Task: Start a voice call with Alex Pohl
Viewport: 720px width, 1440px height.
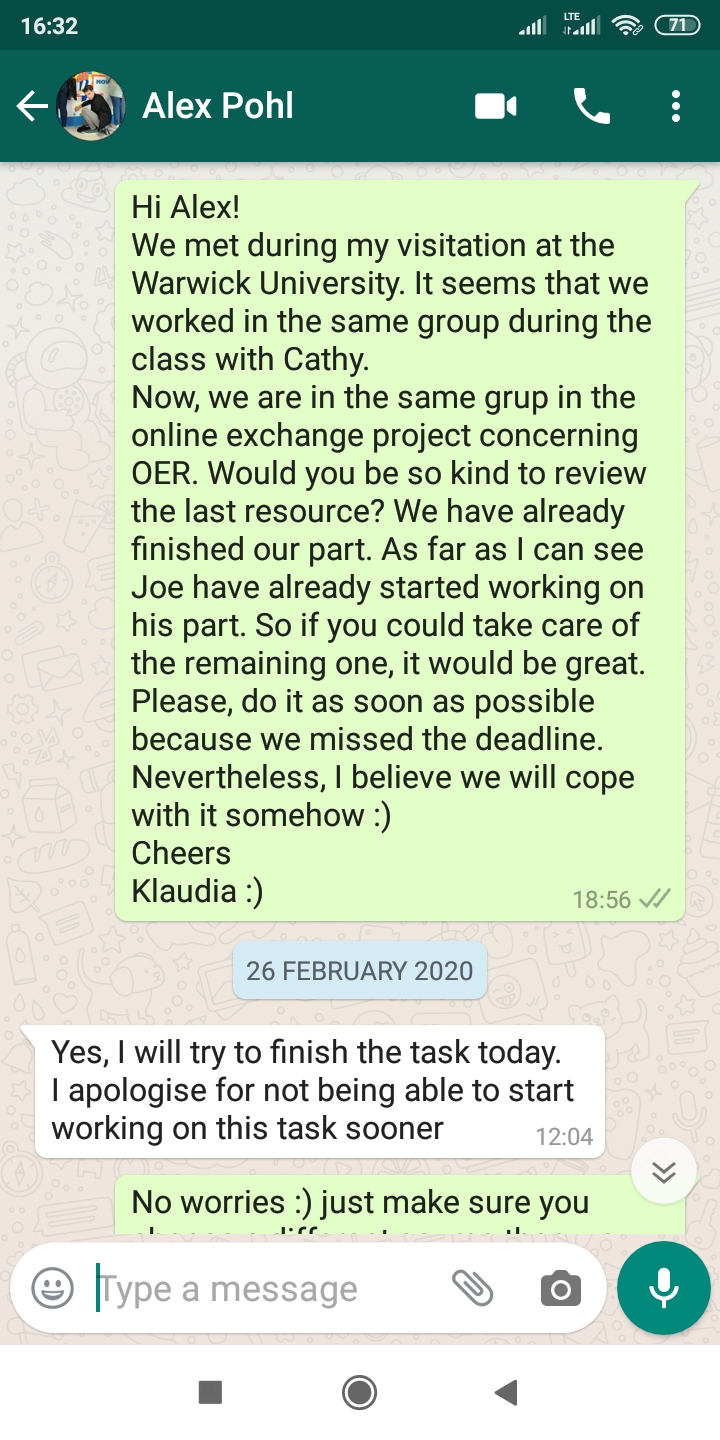Action: (x=592, y=106)
